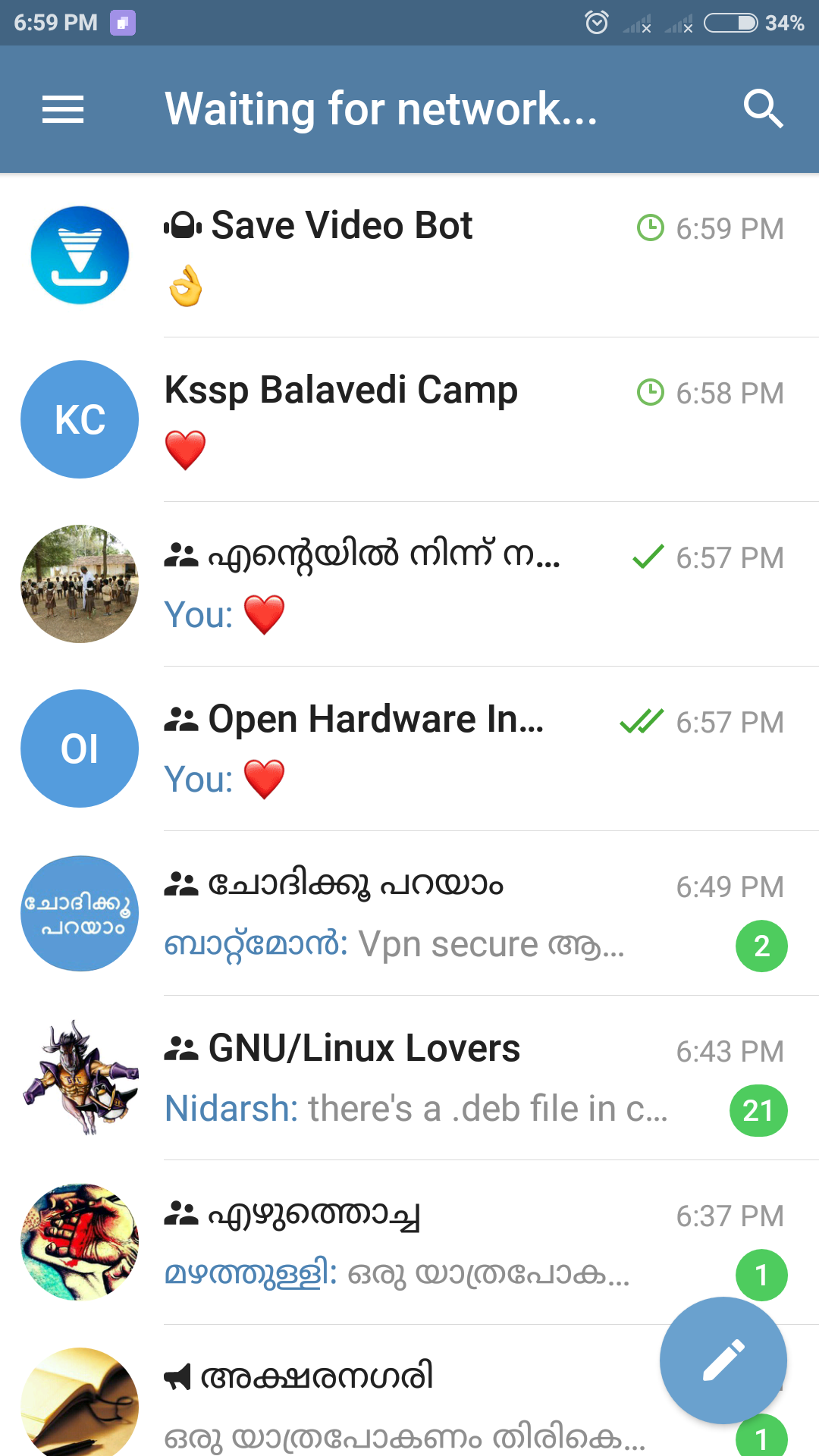Open Kssp Balavedi Camp chat
Image resolution: width=819 pixels, height=1456 pixels.
tap(409, 419)
